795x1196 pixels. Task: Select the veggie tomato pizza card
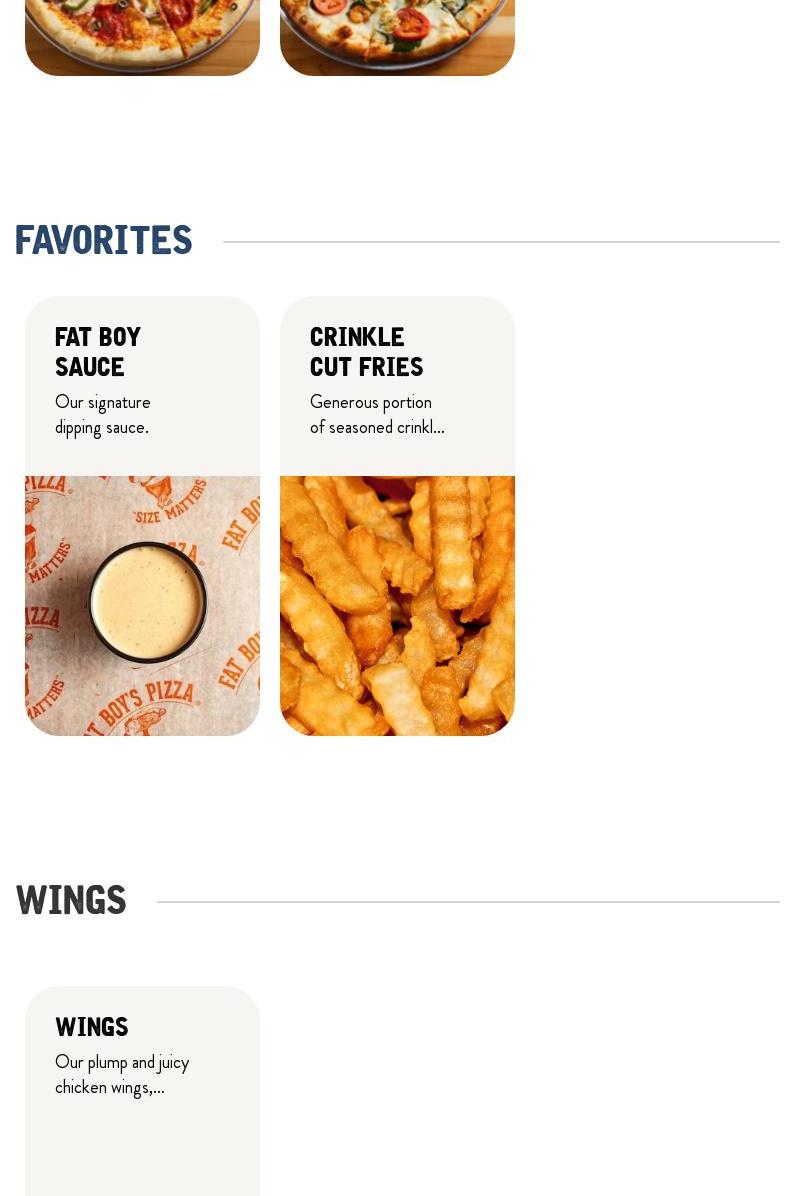397,36
